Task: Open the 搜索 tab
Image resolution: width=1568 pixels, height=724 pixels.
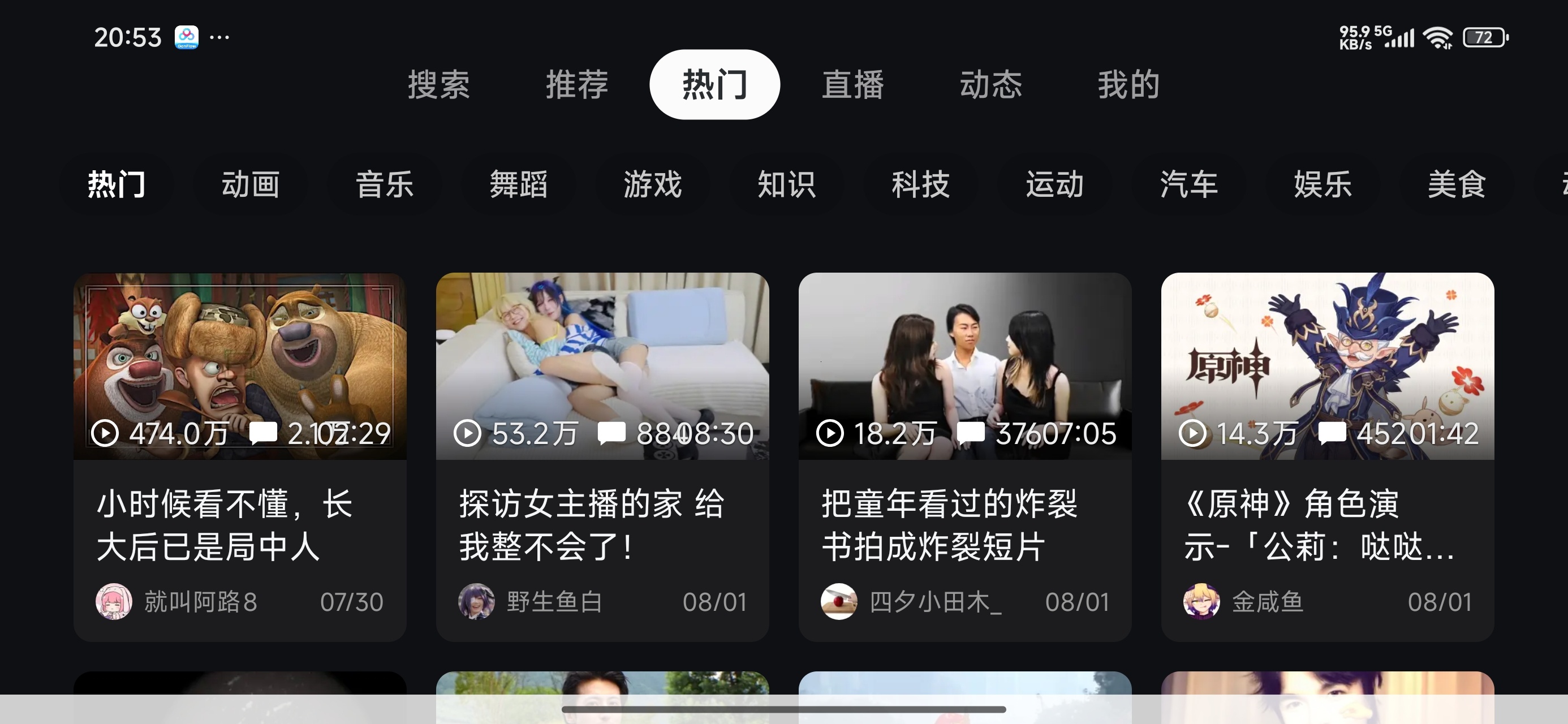Action: [438, 84]
